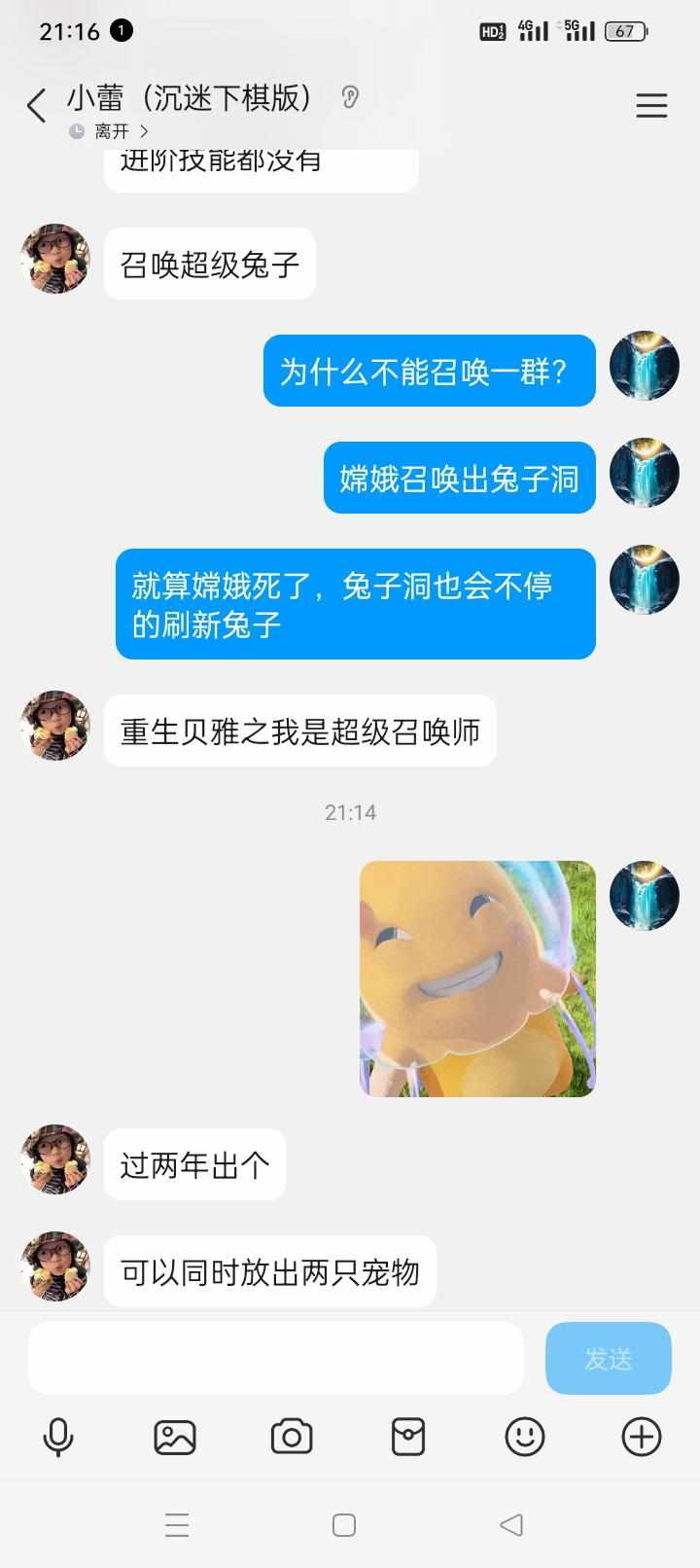700x1568 pixels.
Task: Expand more options with the plus icon
Action: pyautogui.click(x=642, y=1437)
